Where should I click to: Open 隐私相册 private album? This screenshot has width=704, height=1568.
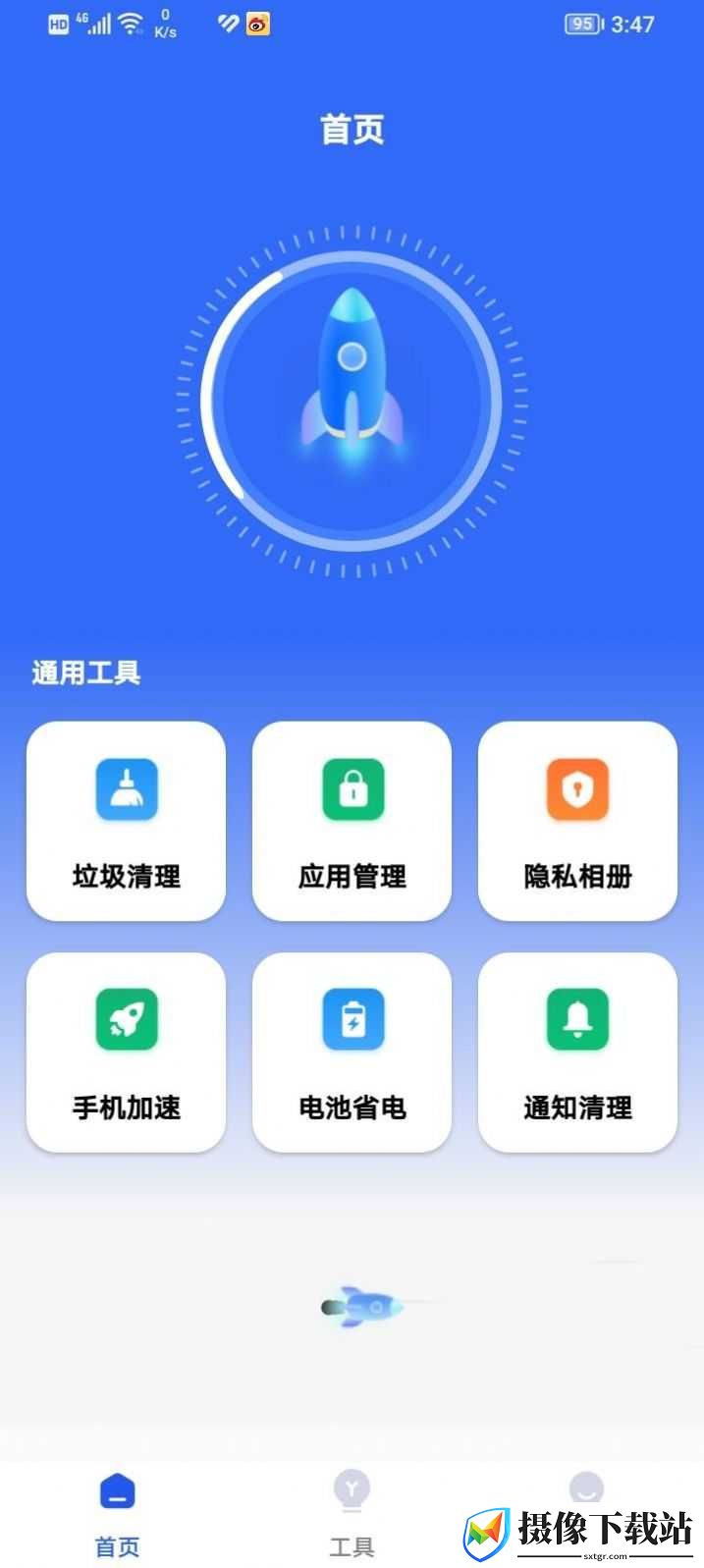577,821
